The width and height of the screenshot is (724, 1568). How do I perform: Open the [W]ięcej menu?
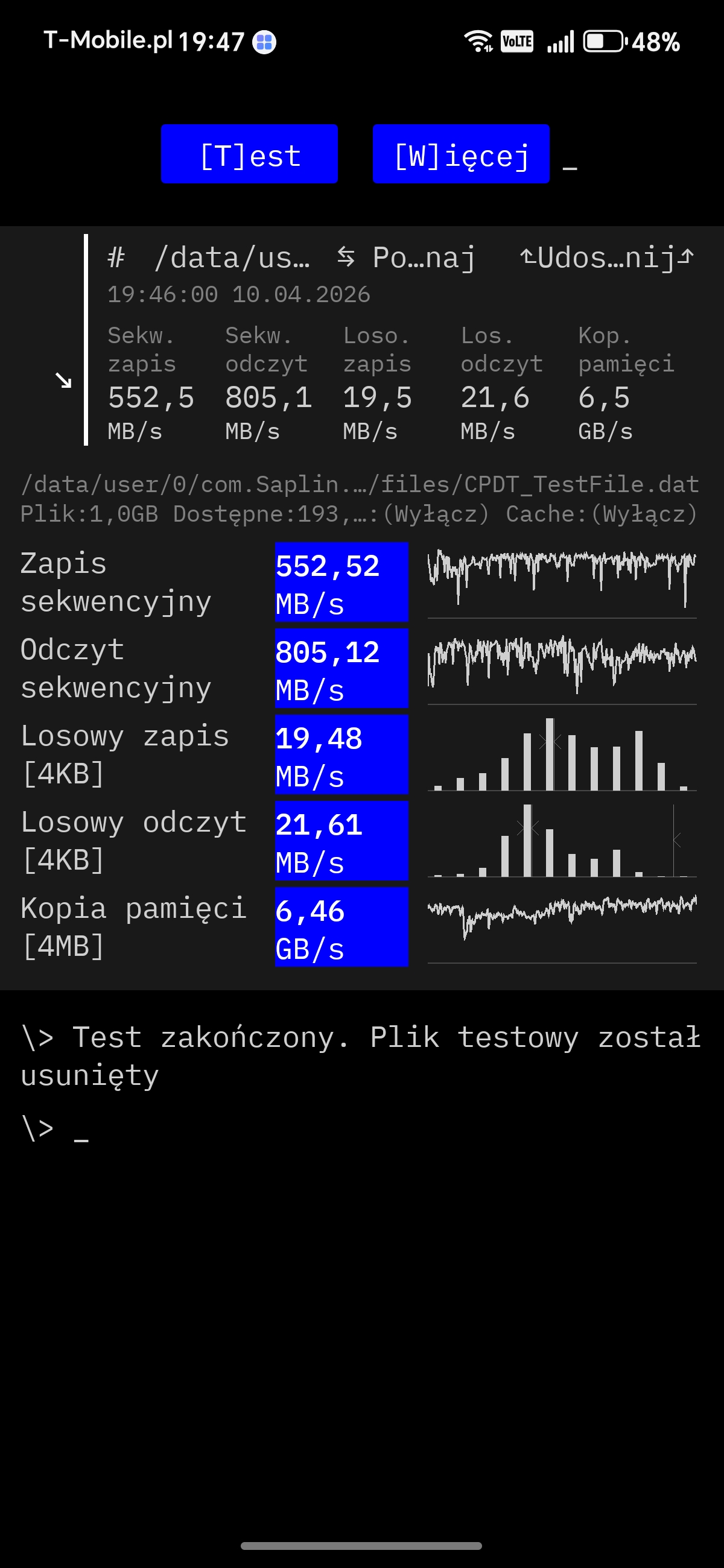click(x=460, y=154)
